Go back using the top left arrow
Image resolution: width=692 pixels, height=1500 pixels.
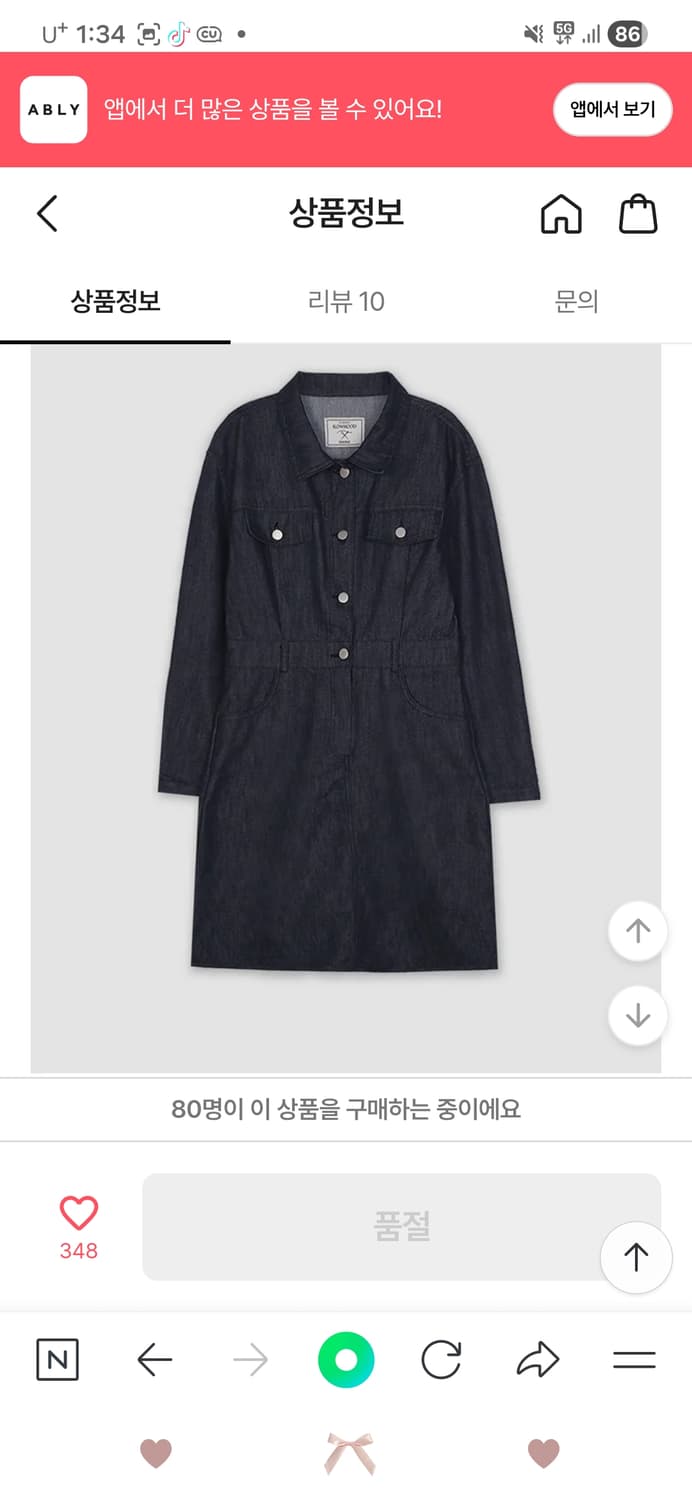pyautogui.click(x=47, y=214)
